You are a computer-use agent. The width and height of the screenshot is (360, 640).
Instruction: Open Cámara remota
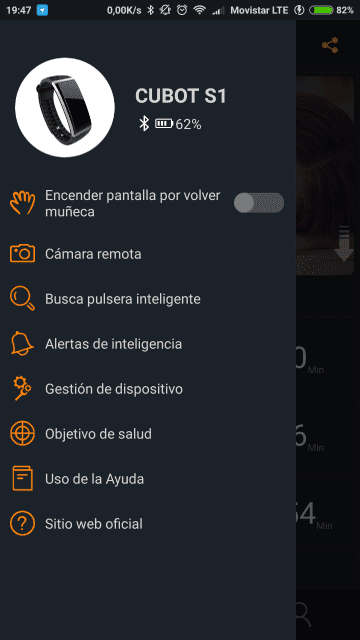[148, 254]
